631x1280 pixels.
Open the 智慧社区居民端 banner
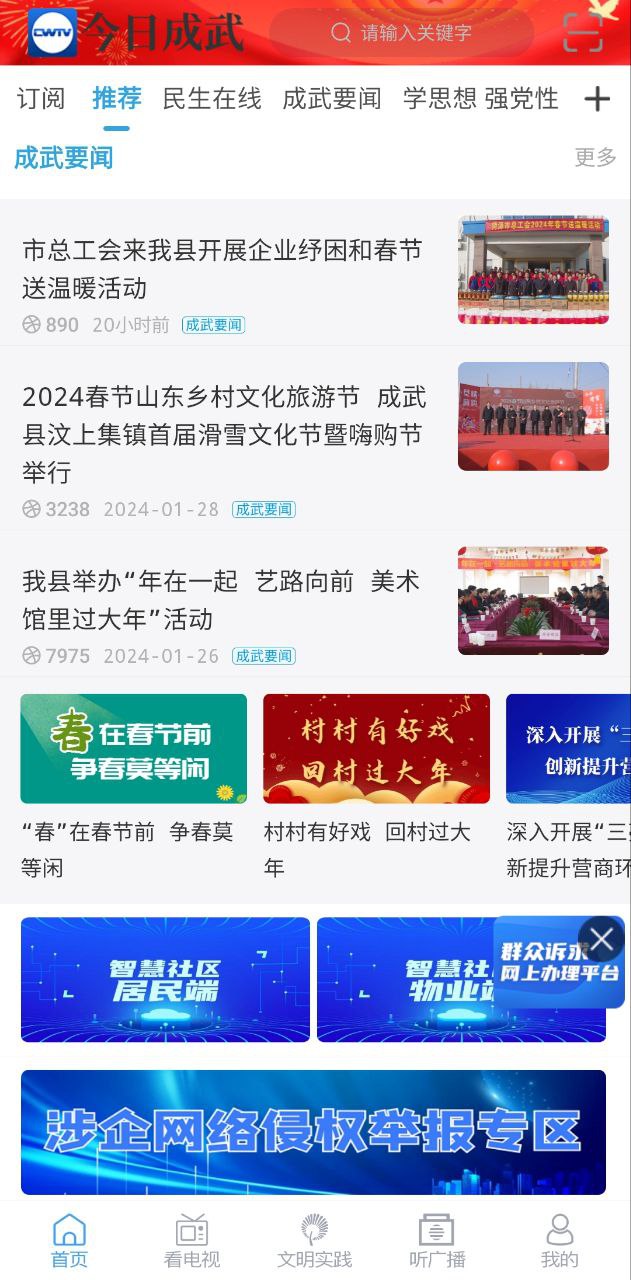click(x=165, y=980)
